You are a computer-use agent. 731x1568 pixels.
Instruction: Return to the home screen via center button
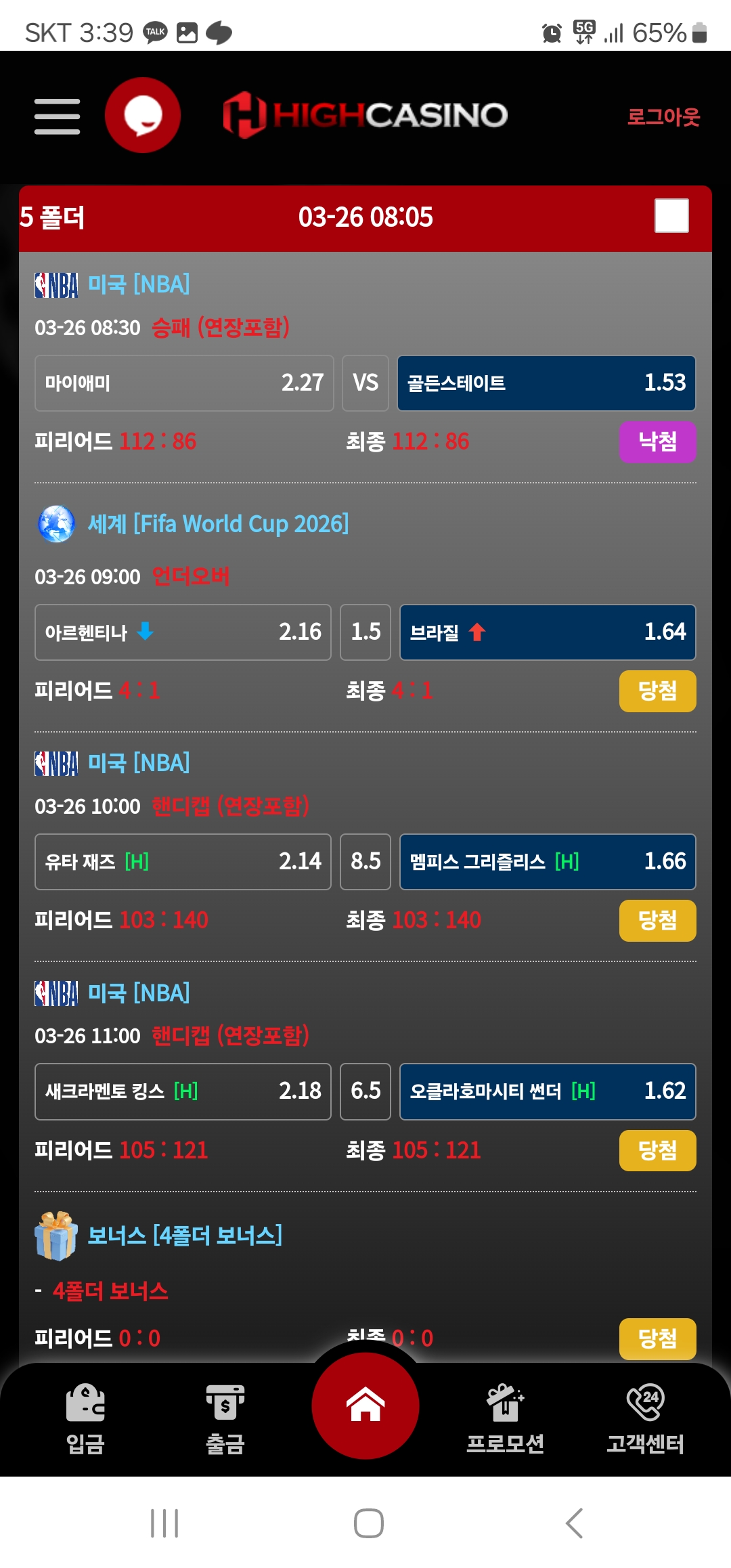pyautogui.click(x=365, y=1406)
